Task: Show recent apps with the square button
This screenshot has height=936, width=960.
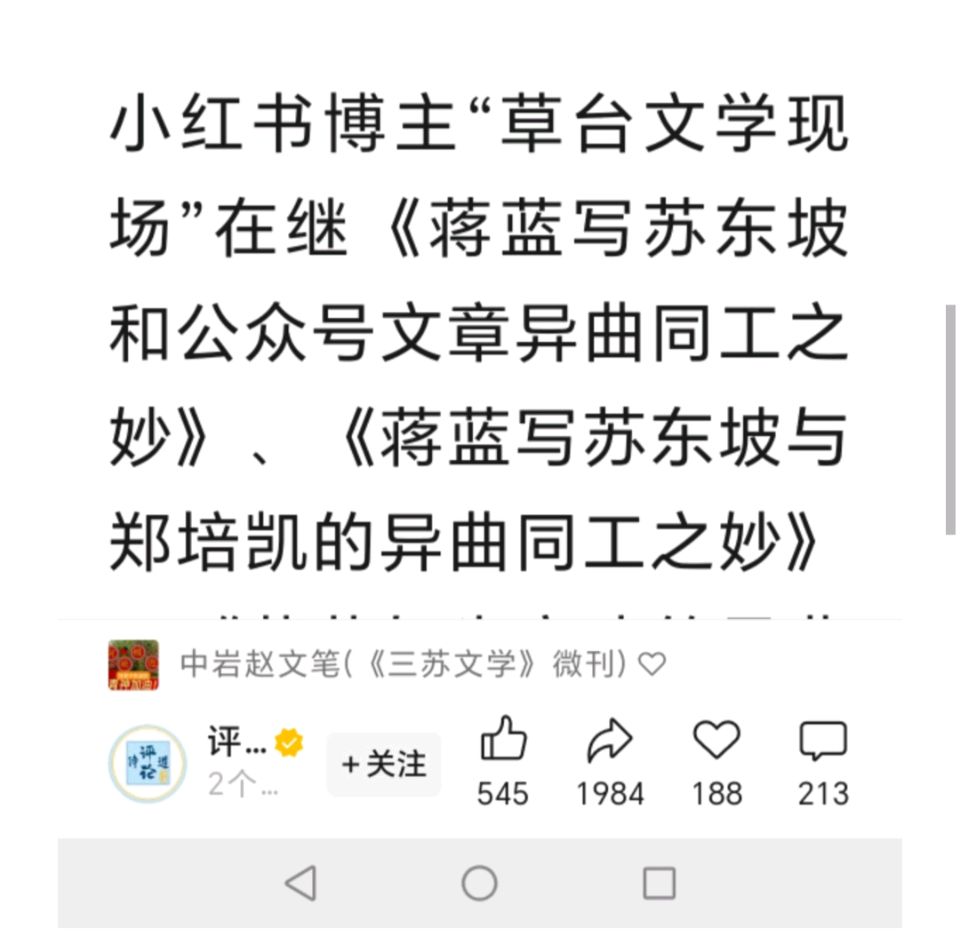Action: 659,884
